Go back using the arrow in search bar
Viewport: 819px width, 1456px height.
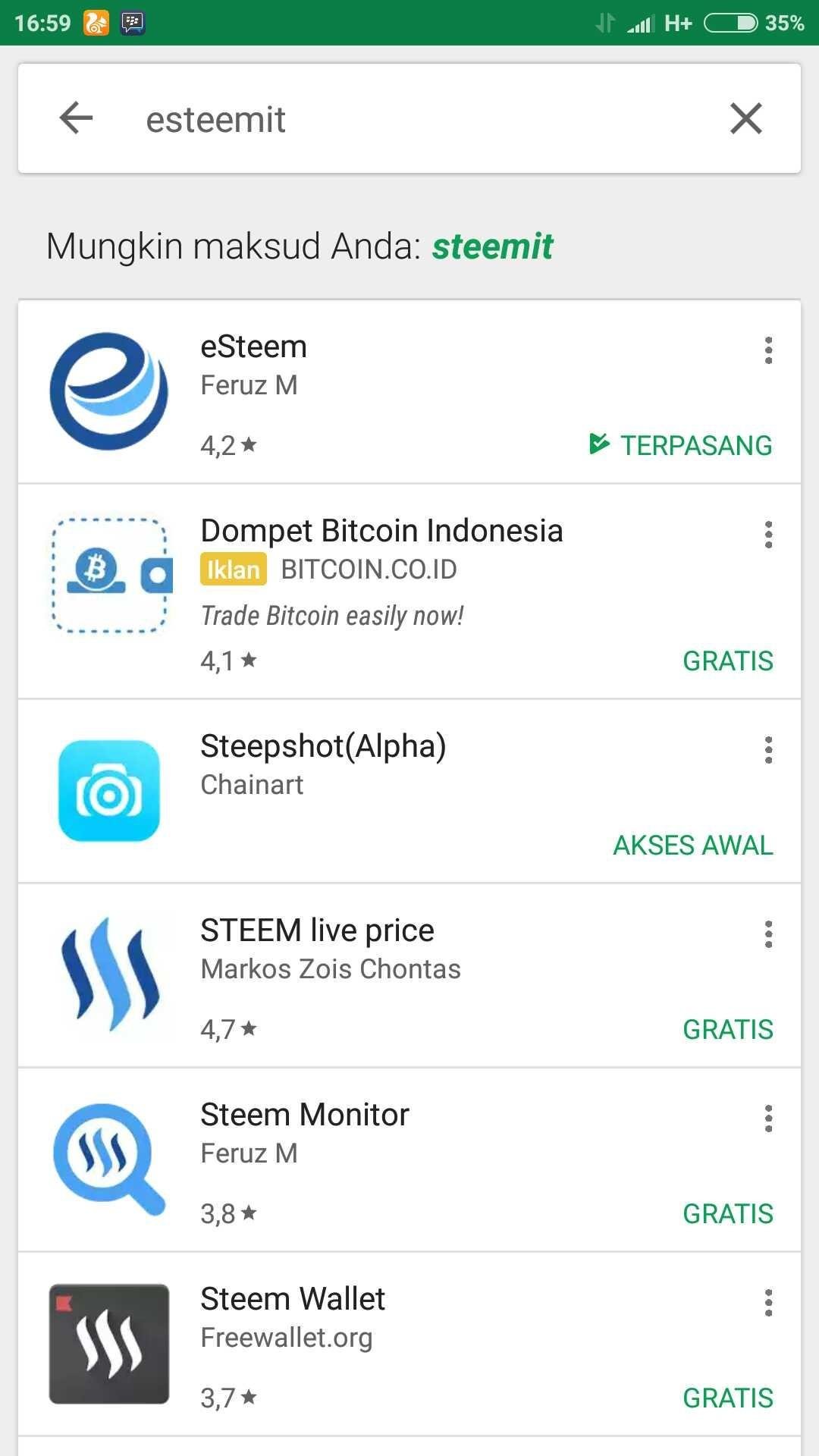[76, 118]
